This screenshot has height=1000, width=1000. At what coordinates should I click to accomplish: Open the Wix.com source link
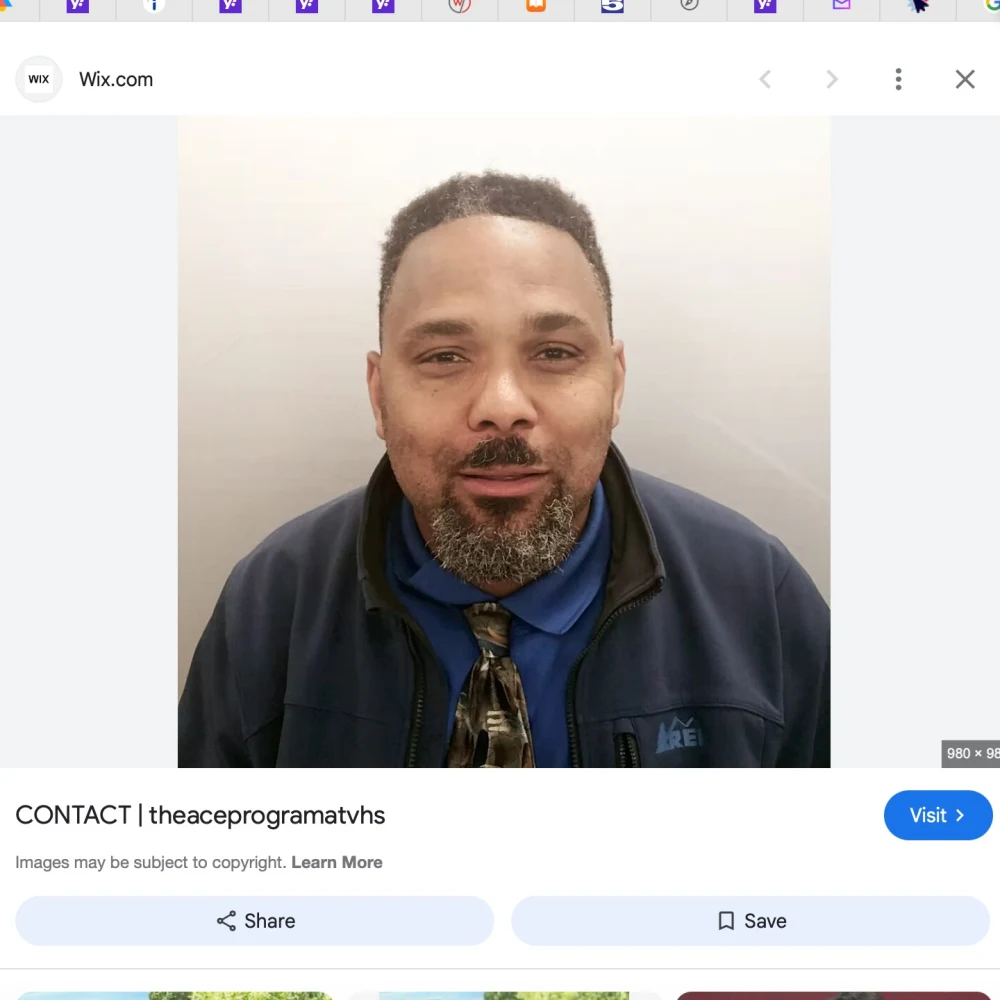(115, 79)
